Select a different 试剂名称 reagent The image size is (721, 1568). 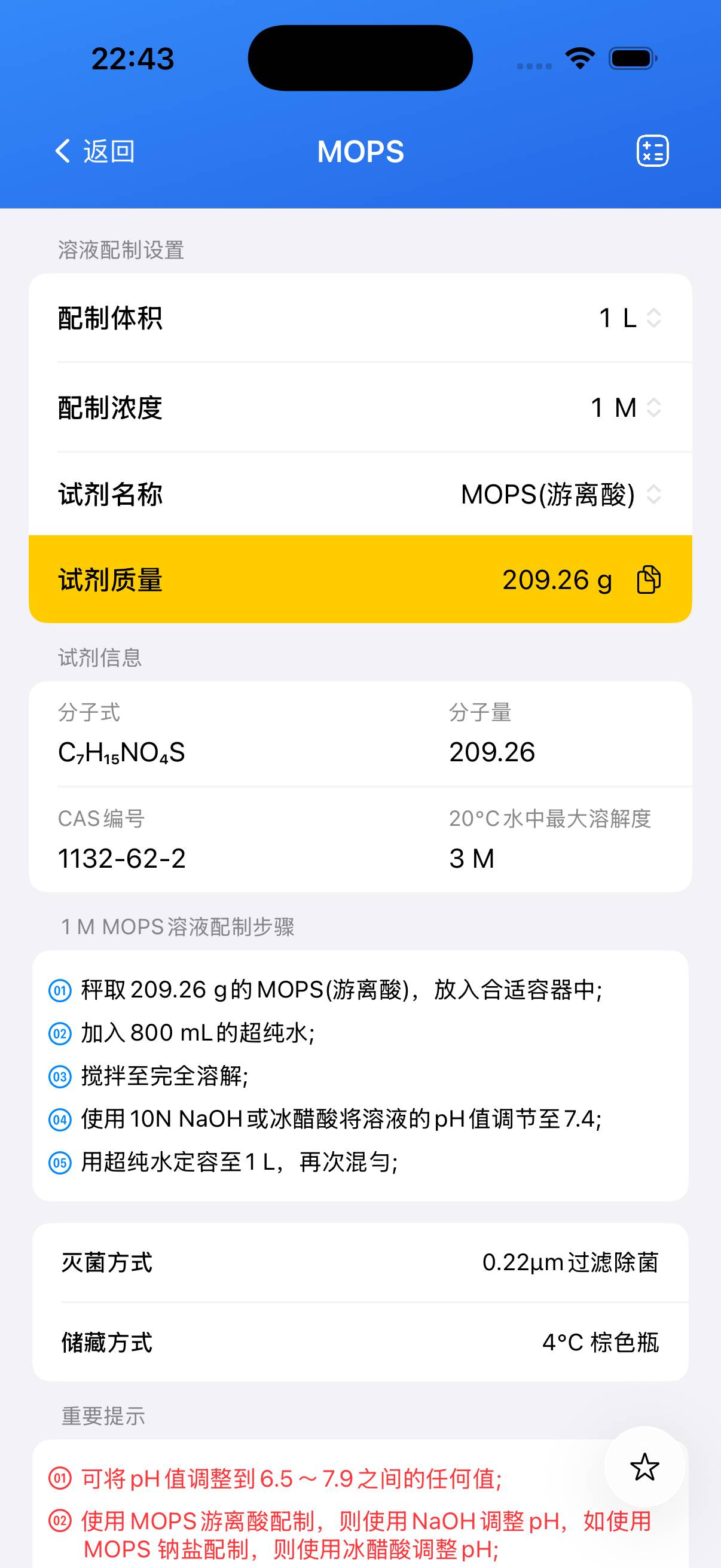coord(560,494)
